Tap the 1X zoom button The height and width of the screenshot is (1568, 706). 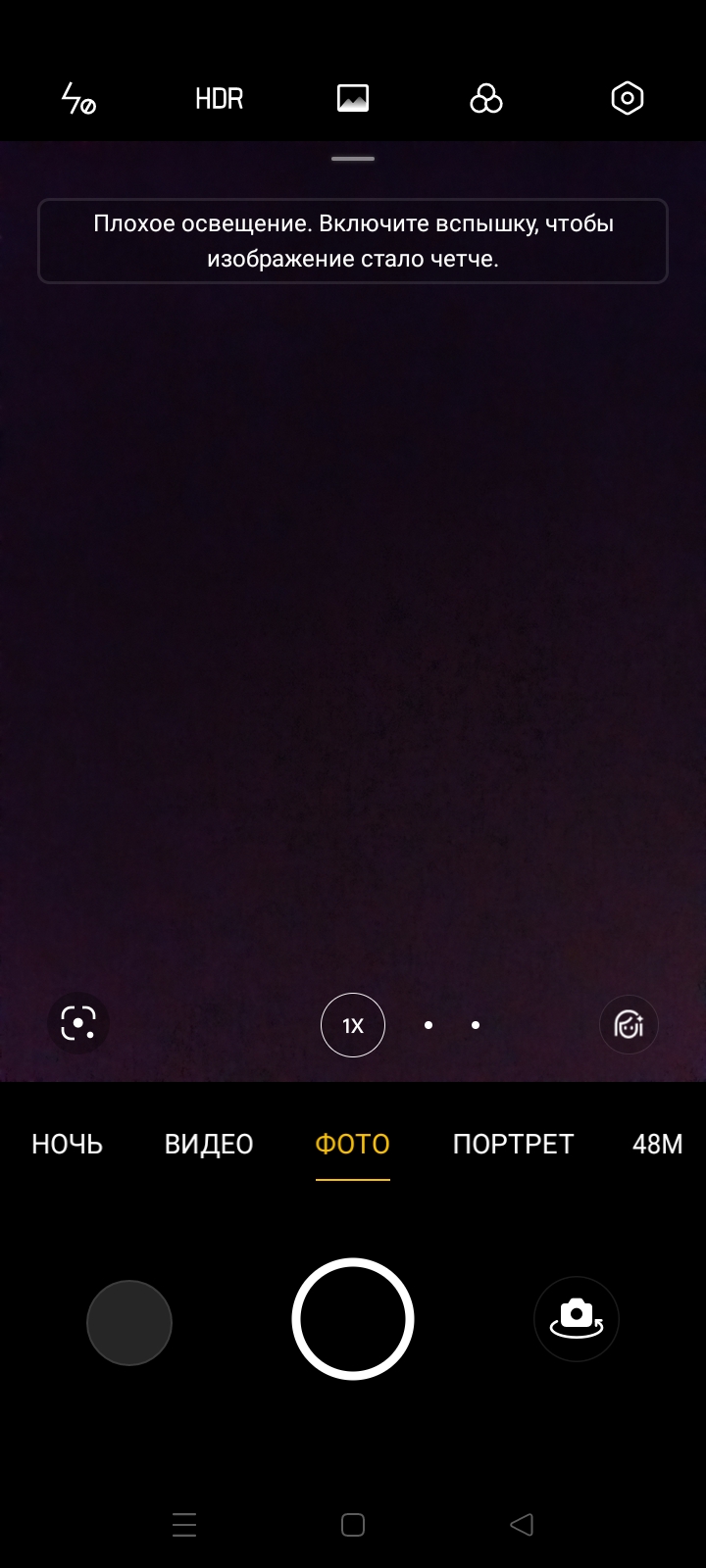point(353,1025)
